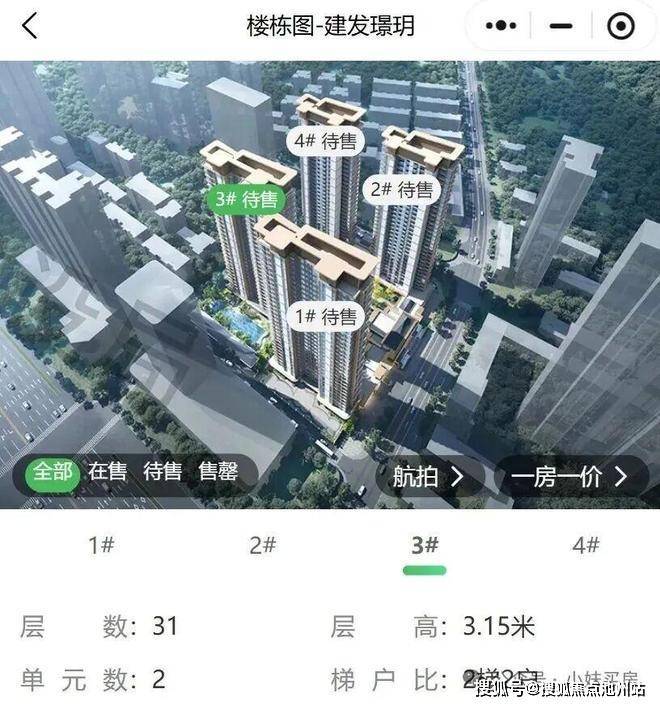
Task: Switch to the 1# tab below the map
Action: click(101, 545)
